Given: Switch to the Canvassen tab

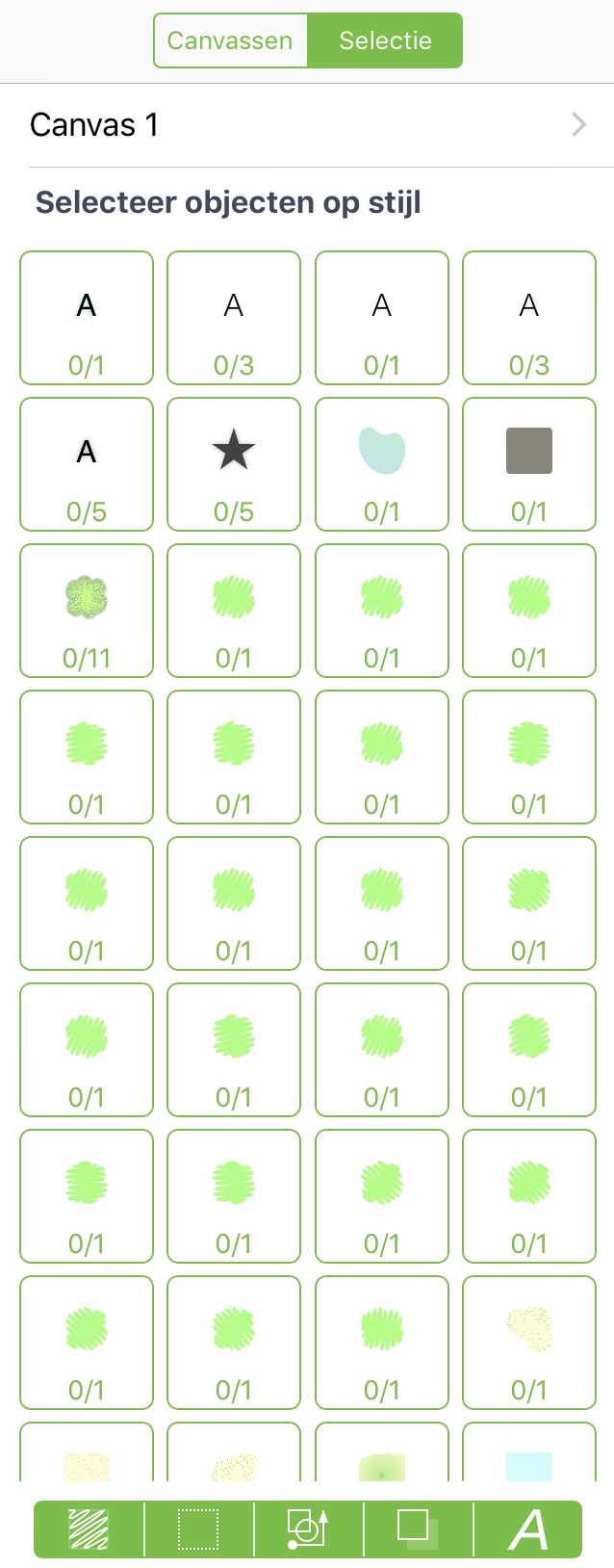Looking at the screenshot, I should pyautogui.click(x=230, y=40).
